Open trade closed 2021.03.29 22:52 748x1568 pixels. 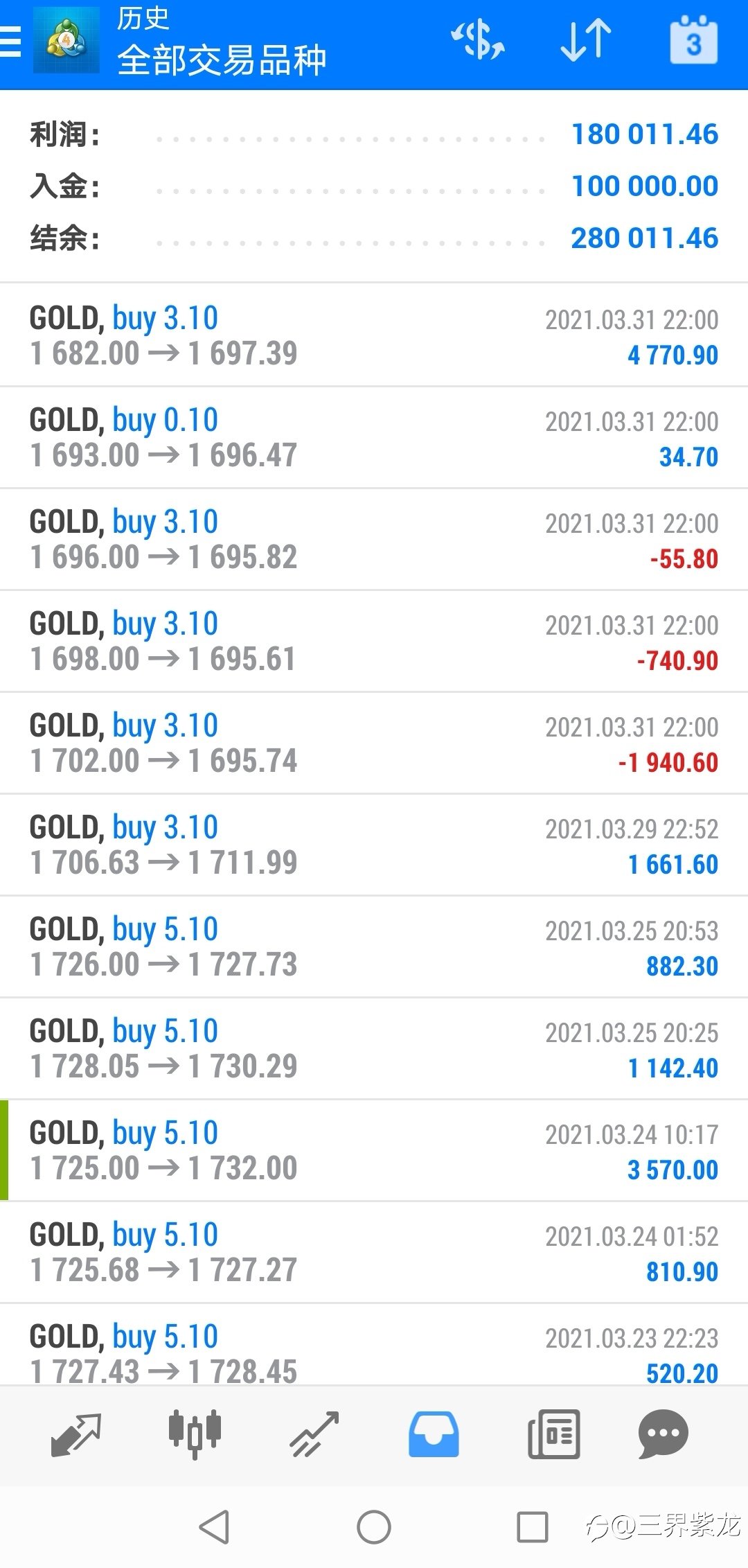374,845
